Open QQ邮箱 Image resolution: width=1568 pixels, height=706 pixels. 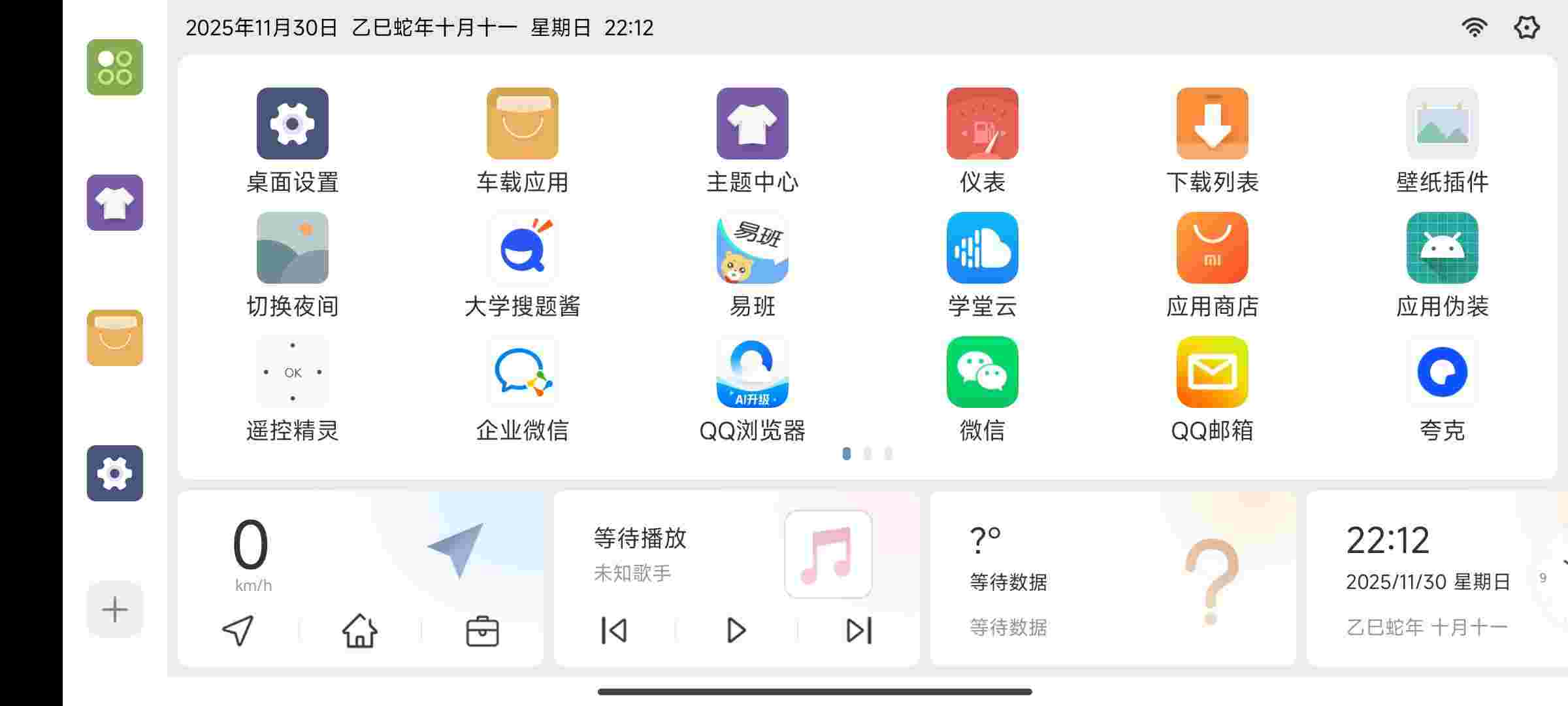pos(1212,372)
